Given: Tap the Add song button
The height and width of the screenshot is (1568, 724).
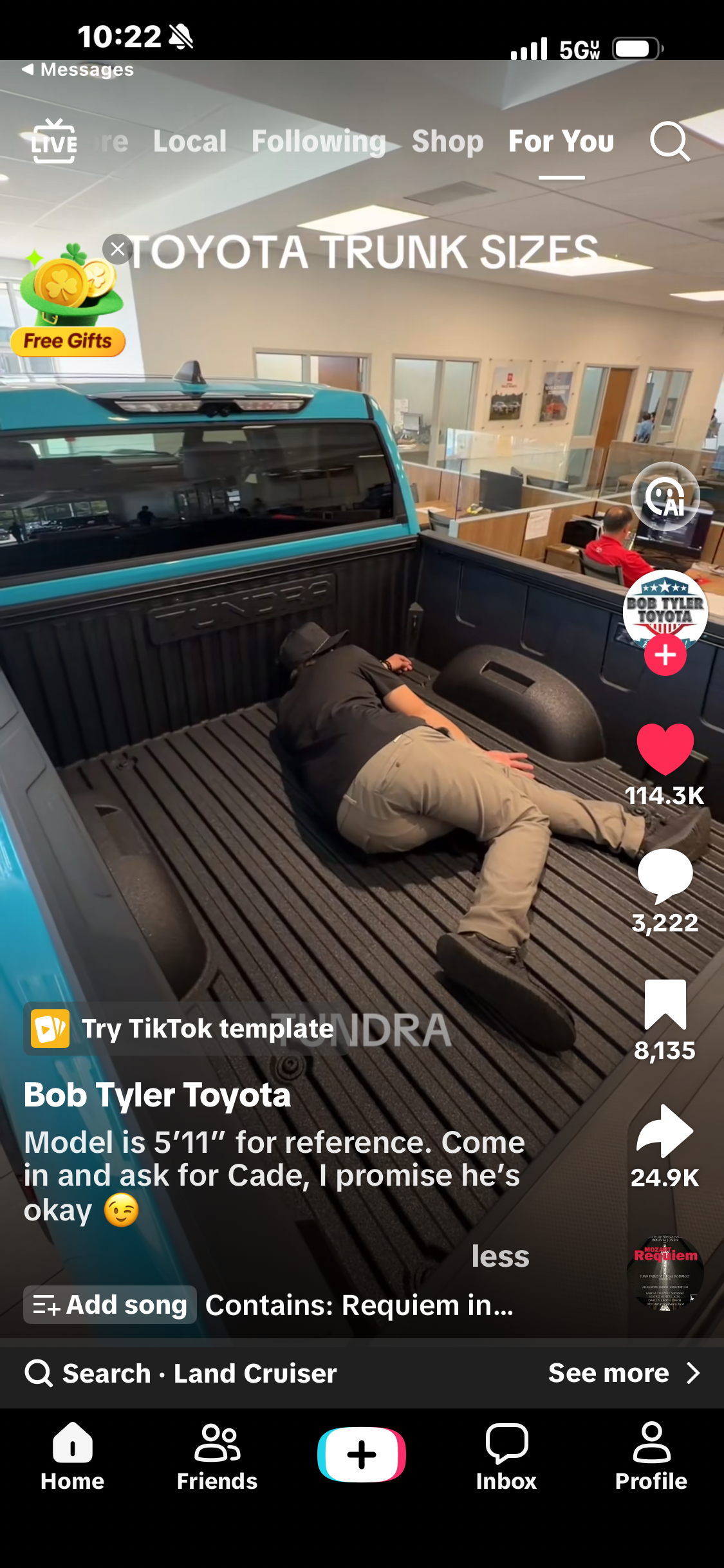Looking at the screenshot, I should point(110,1305).
